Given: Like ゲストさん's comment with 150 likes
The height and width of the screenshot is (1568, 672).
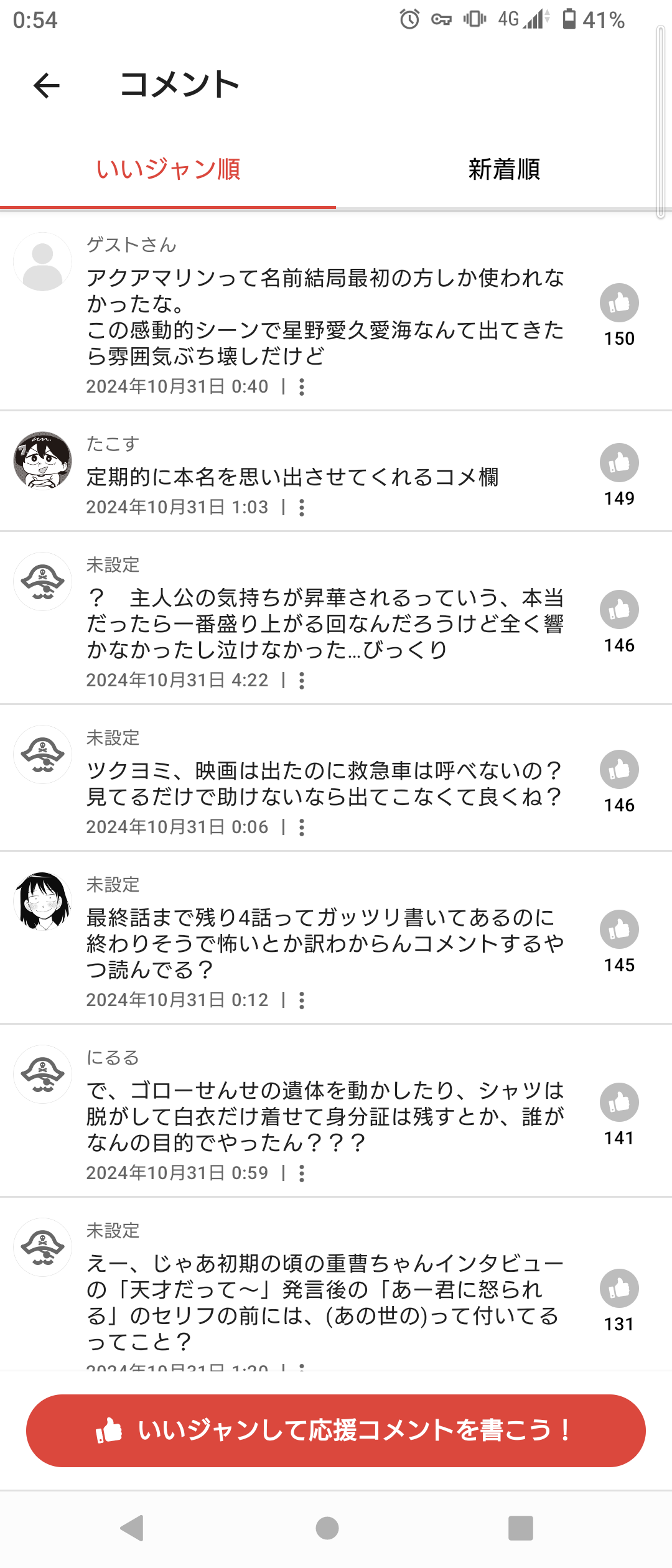Looking at the screenshot, I should (x=619, y=303).
